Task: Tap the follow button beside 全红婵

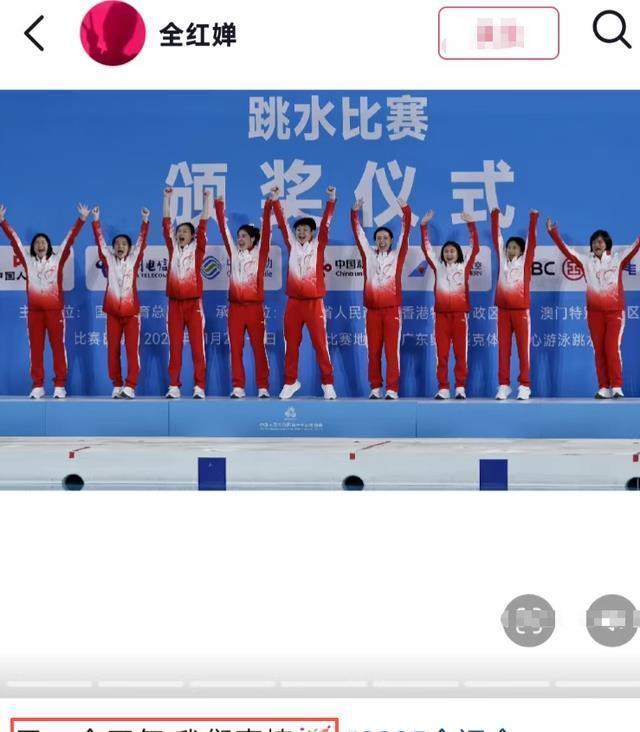Action: 498,33
